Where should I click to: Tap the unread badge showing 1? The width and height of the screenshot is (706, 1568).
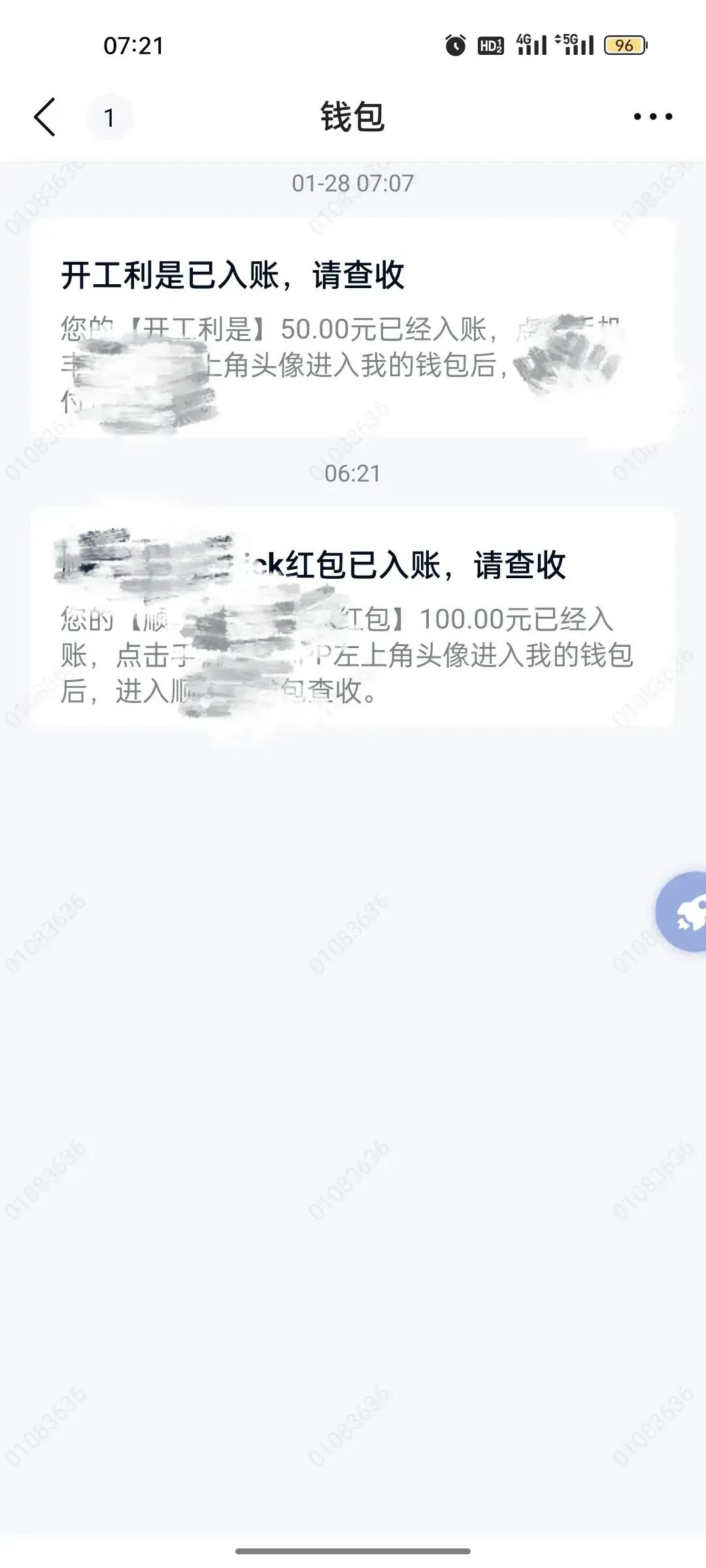[x=110, y=116]
